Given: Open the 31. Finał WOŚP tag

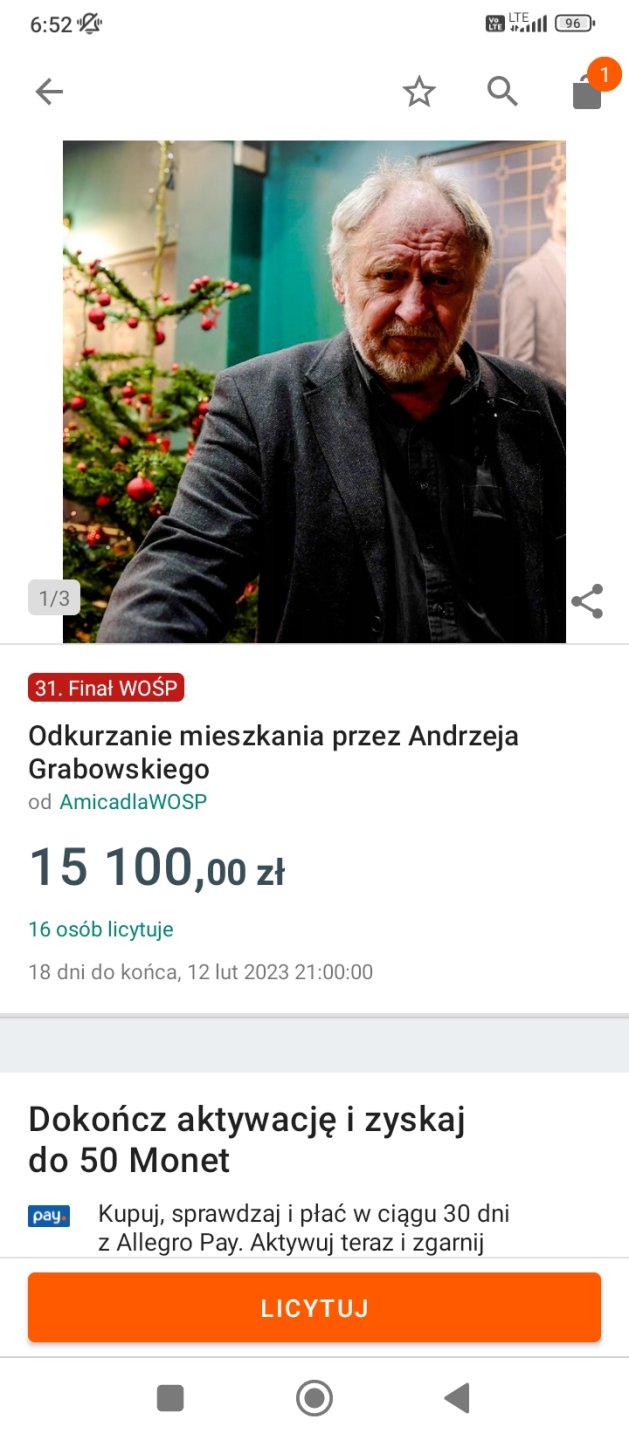Looking at the screenshot, I should click(106, 688).
